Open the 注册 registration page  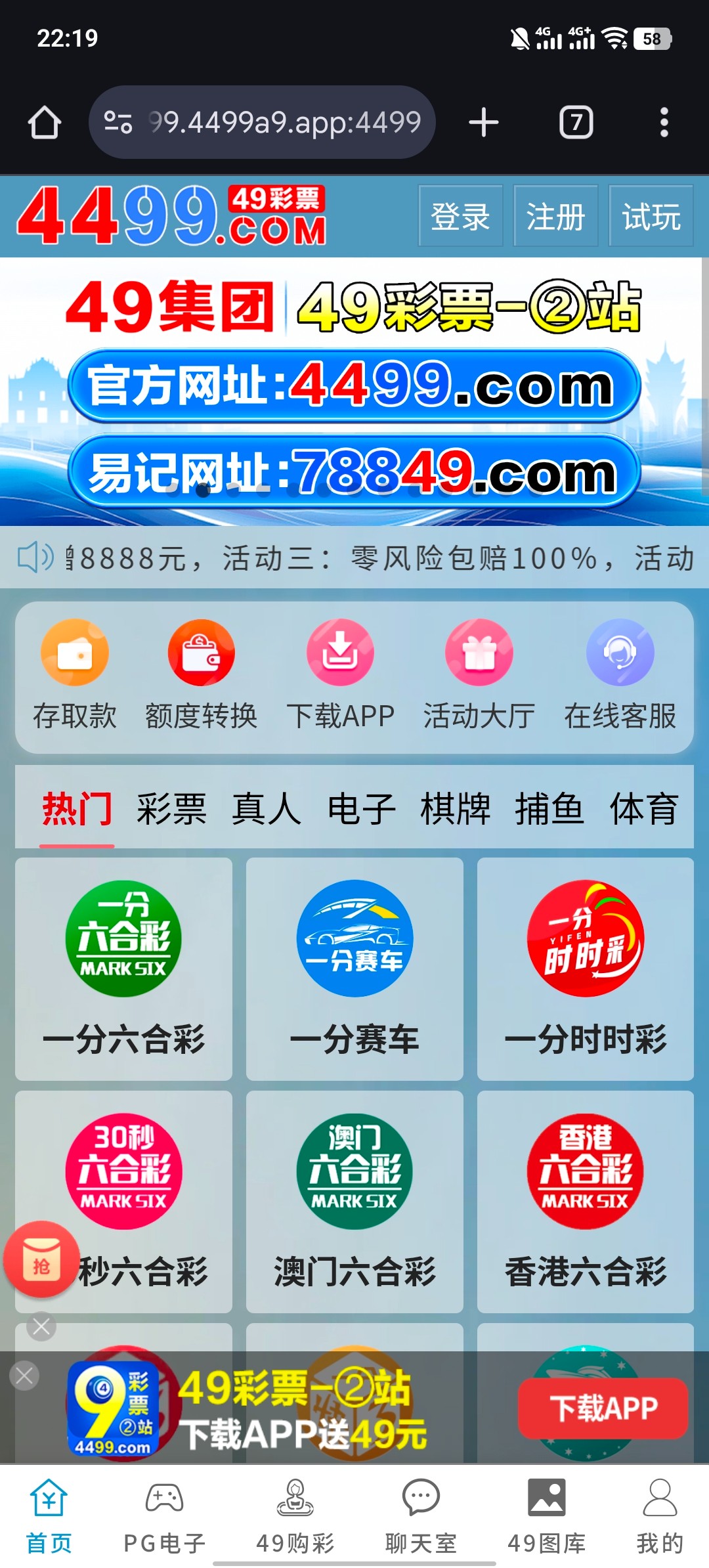[x=555, y=216]
